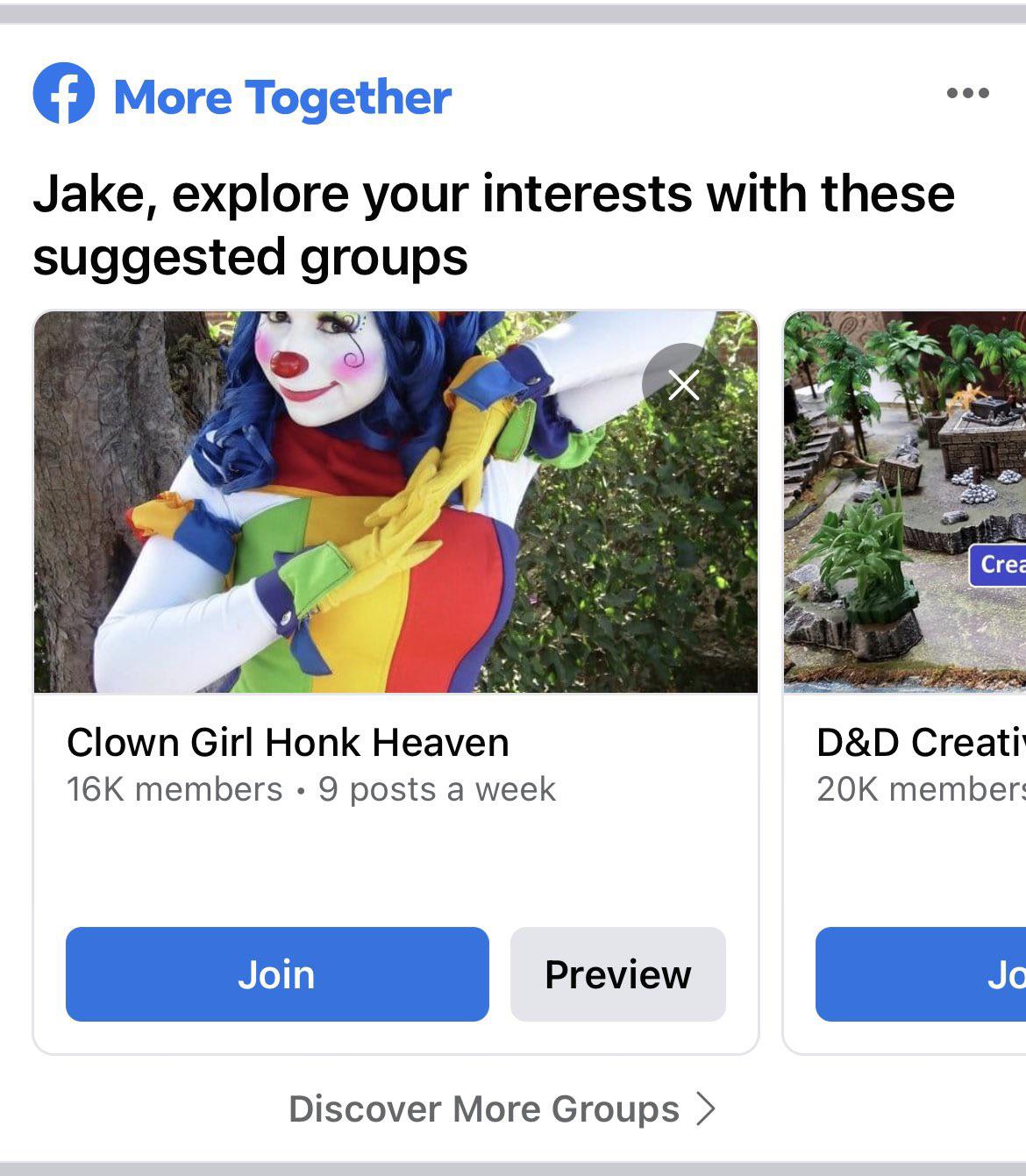Image resolution: width=1026 pixels, height=1176 pixels.
Task: Join the D&D group
Action: (921, 974)
